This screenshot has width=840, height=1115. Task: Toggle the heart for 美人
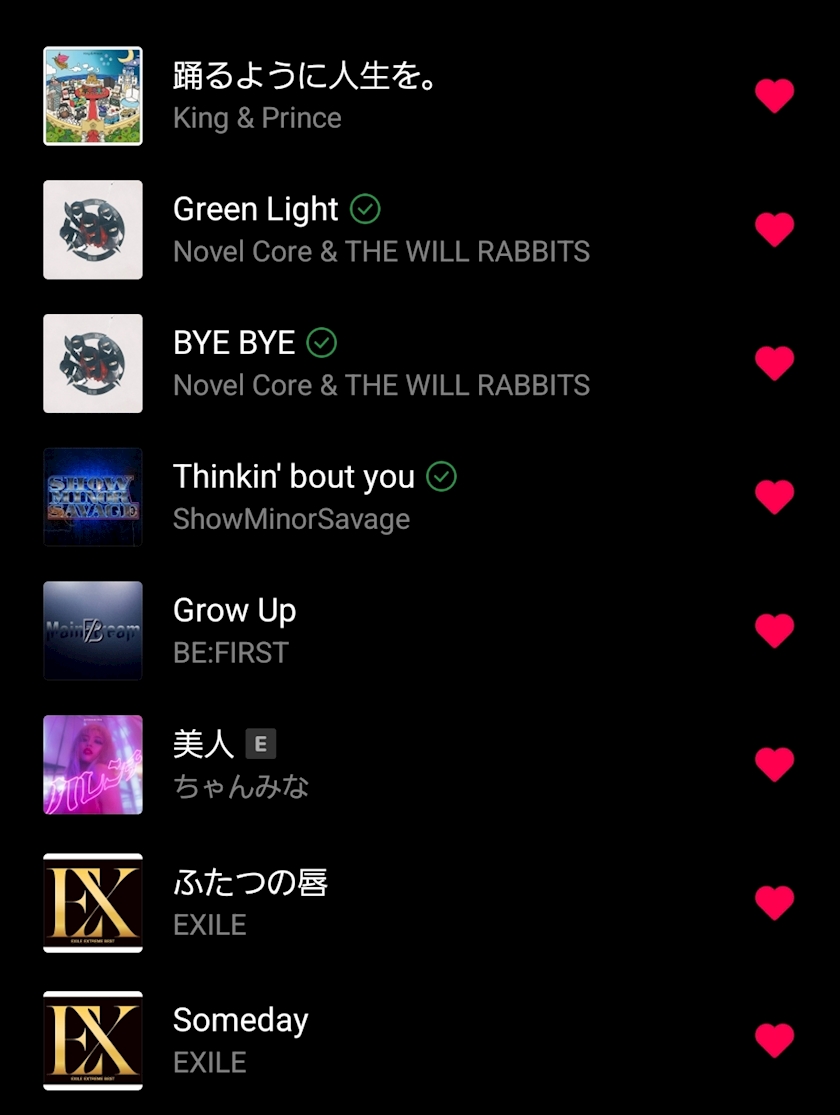774,765
